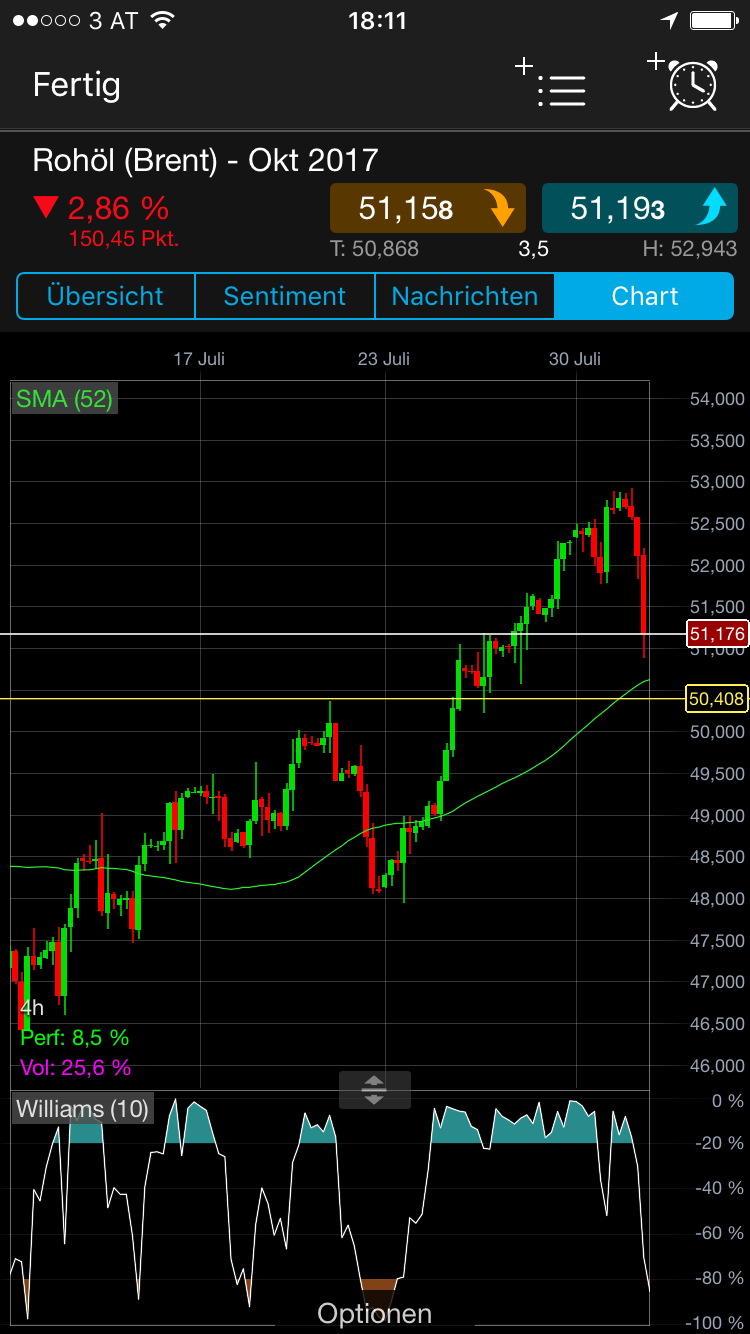Screen dimensions: 750x1334
Task: Select the Williams (10) indicator badge
Action: click(82, 1108)
